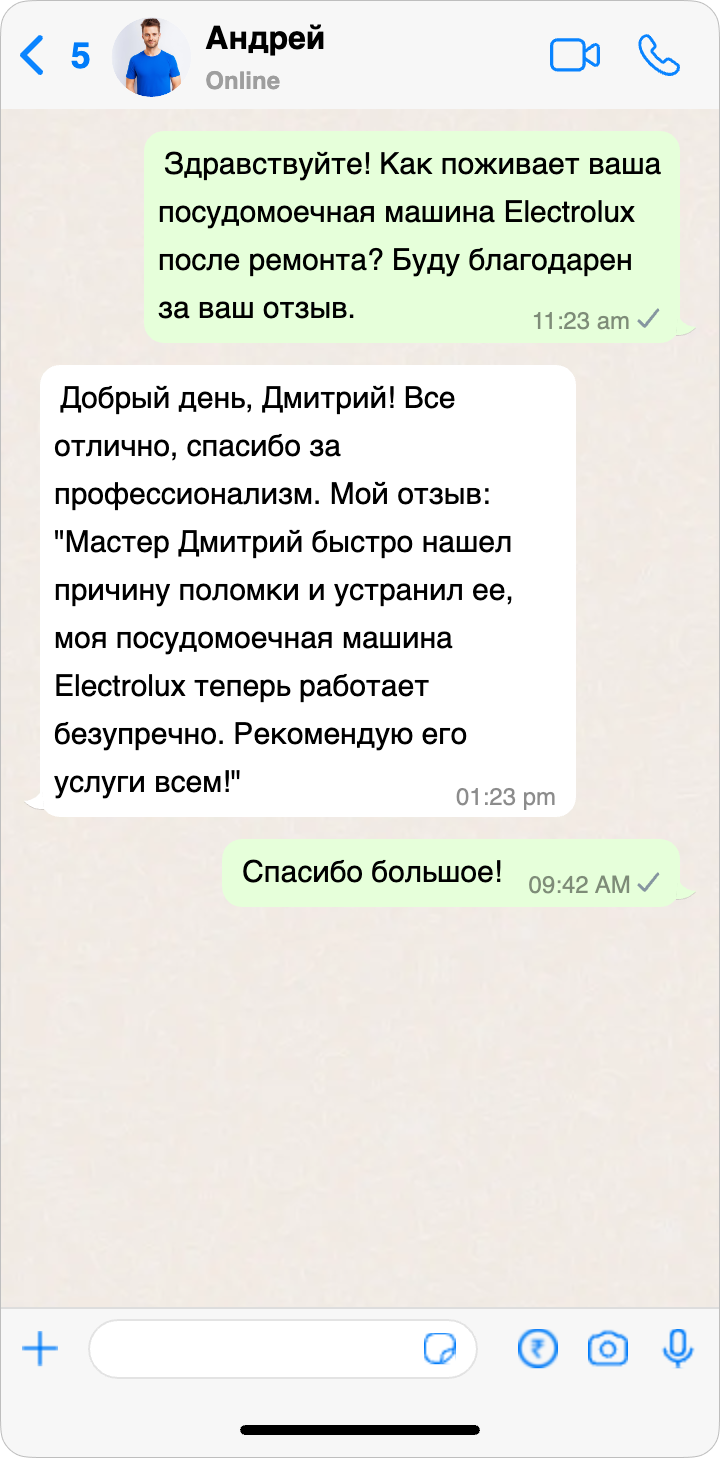Start a voice call with Андрей
This screenshot has height=1458, width=720.
pos(659,56)
